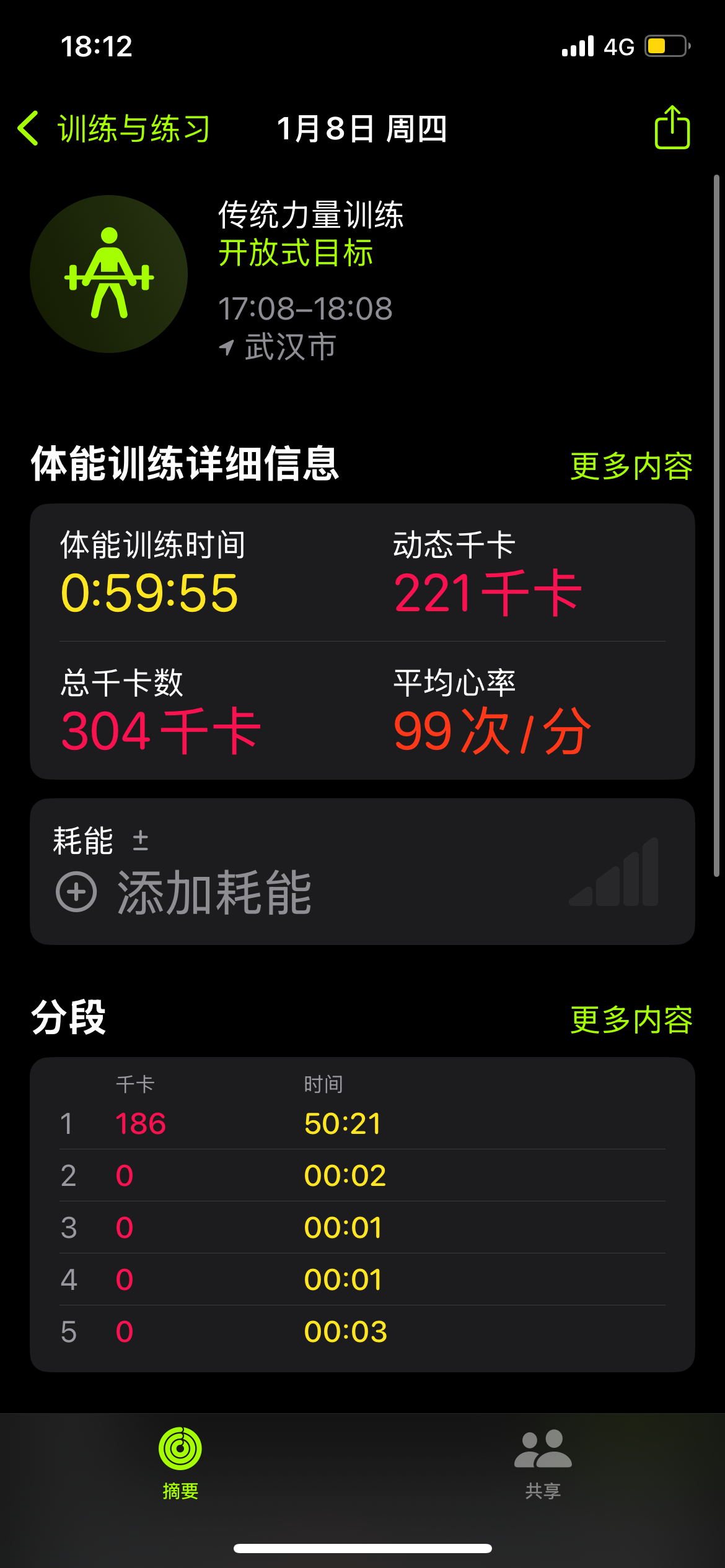Open 更多内容 for 体能训练详细信息
The width and height of the screenshot is (725, 1568).
click(631, 466)
